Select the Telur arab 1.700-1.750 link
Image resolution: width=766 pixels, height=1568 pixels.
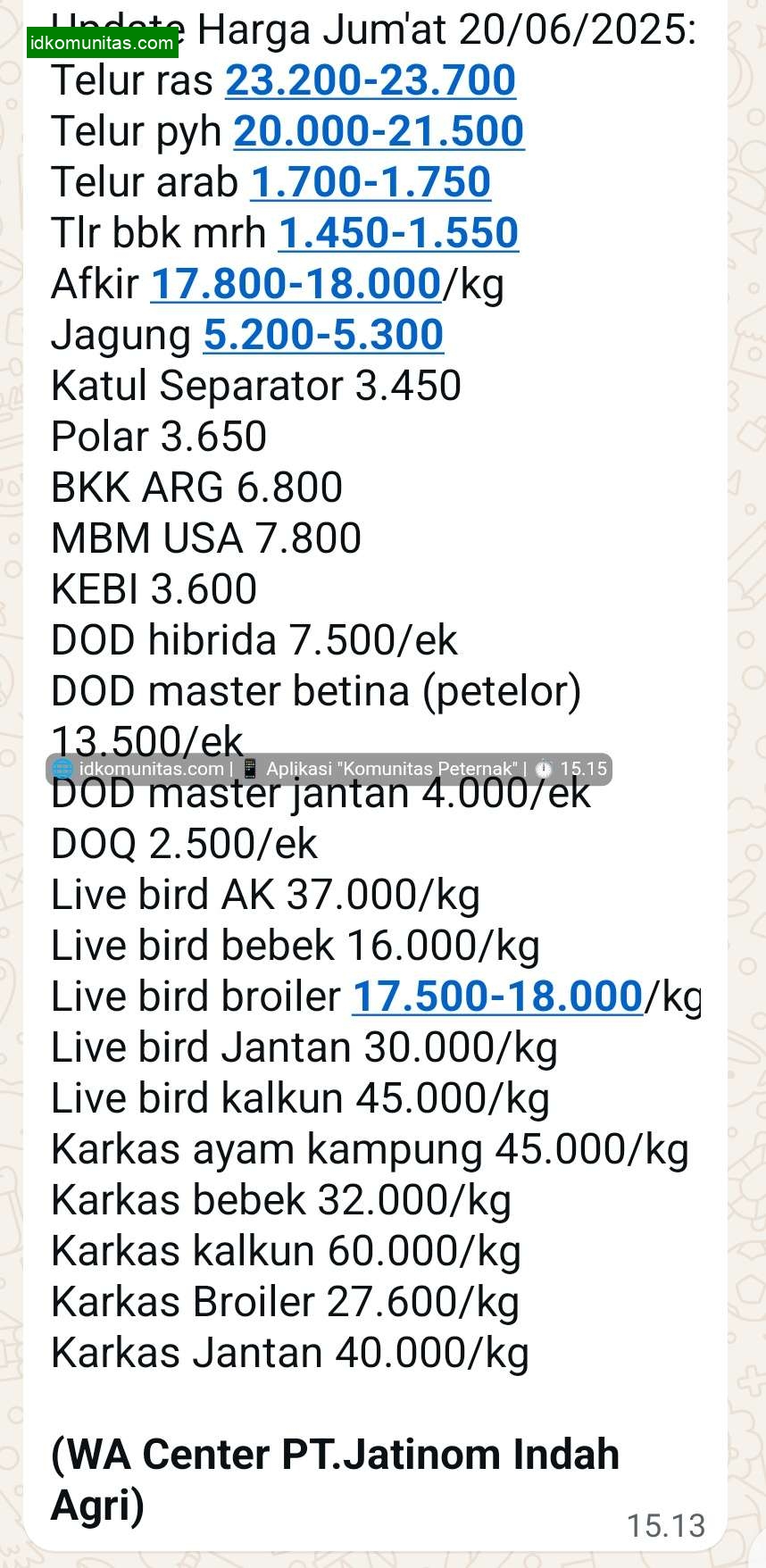[x=371, y=182]
